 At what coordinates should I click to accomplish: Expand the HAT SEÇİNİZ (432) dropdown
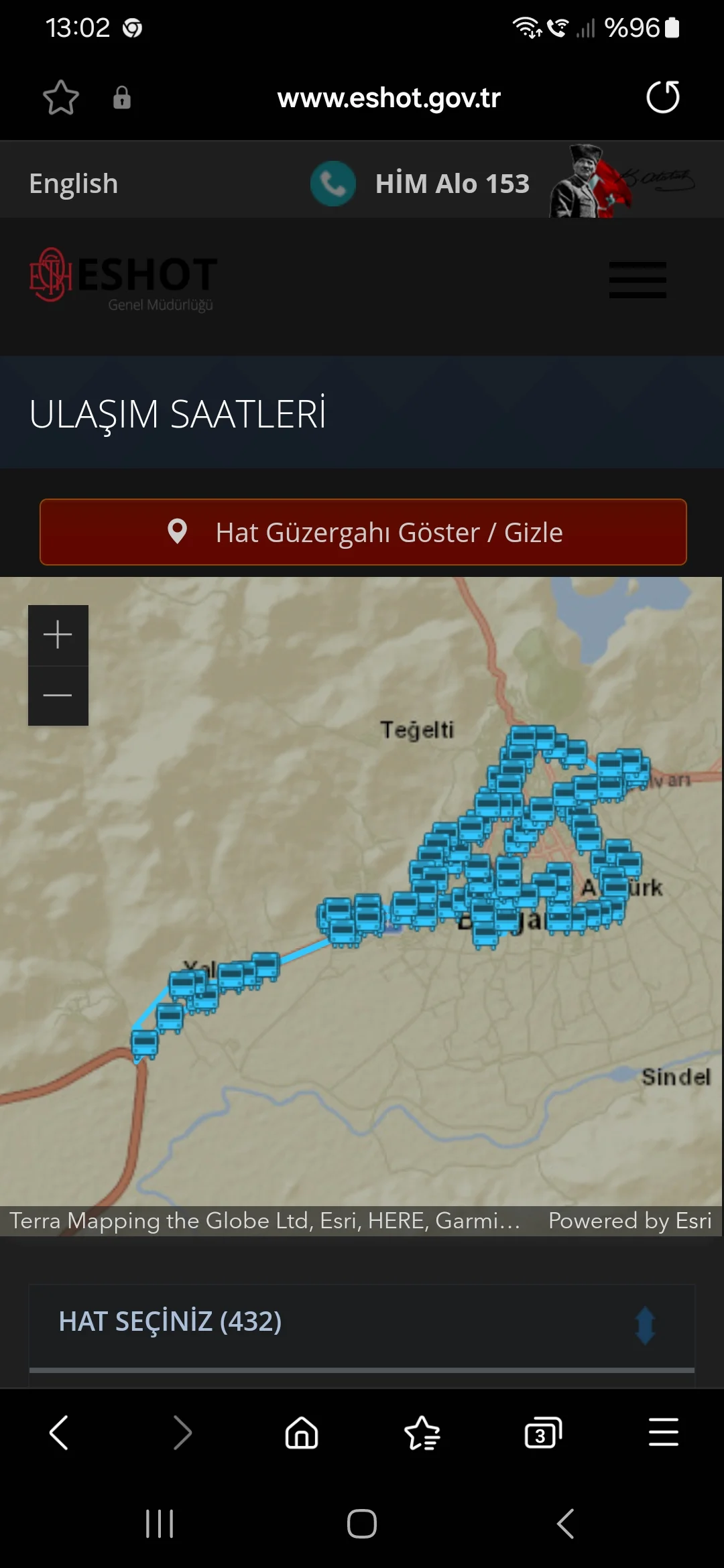pyautogui.click(x=362, y=1321)
